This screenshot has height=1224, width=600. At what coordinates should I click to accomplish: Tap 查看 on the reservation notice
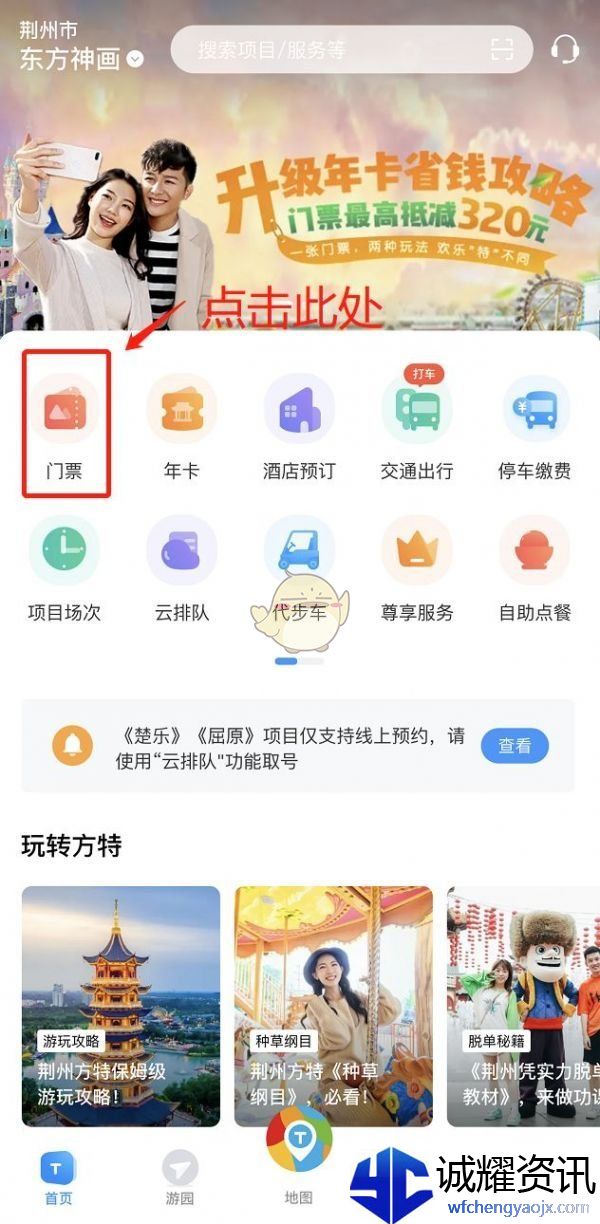[515, 746]
